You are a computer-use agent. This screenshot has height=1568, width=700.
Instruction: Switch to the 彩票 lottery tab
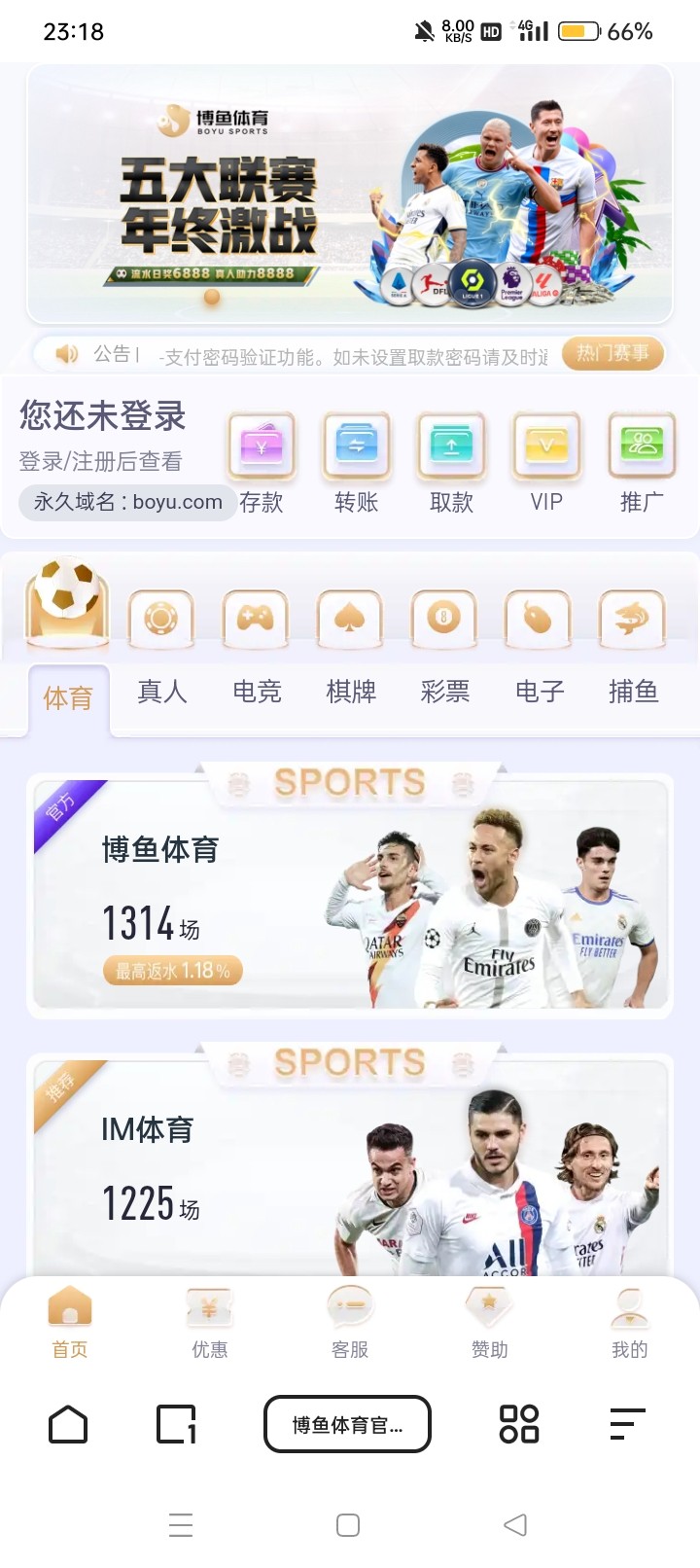(x=444, y=693)
